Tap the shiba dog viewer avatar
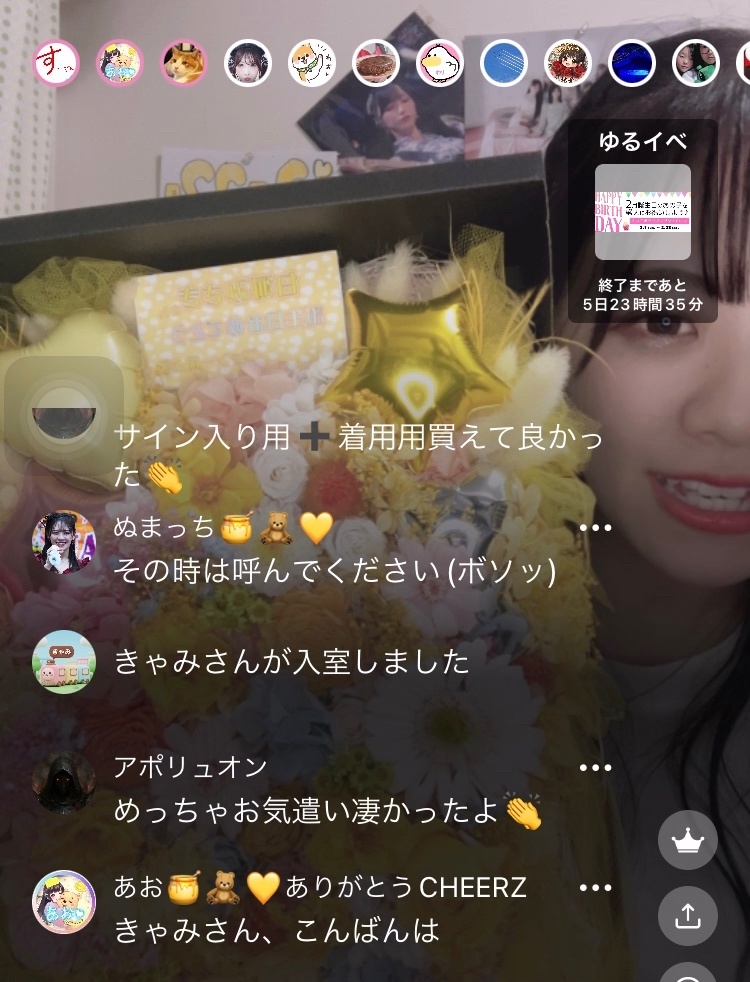The image size is (750, 982). (x=312, y=64)
